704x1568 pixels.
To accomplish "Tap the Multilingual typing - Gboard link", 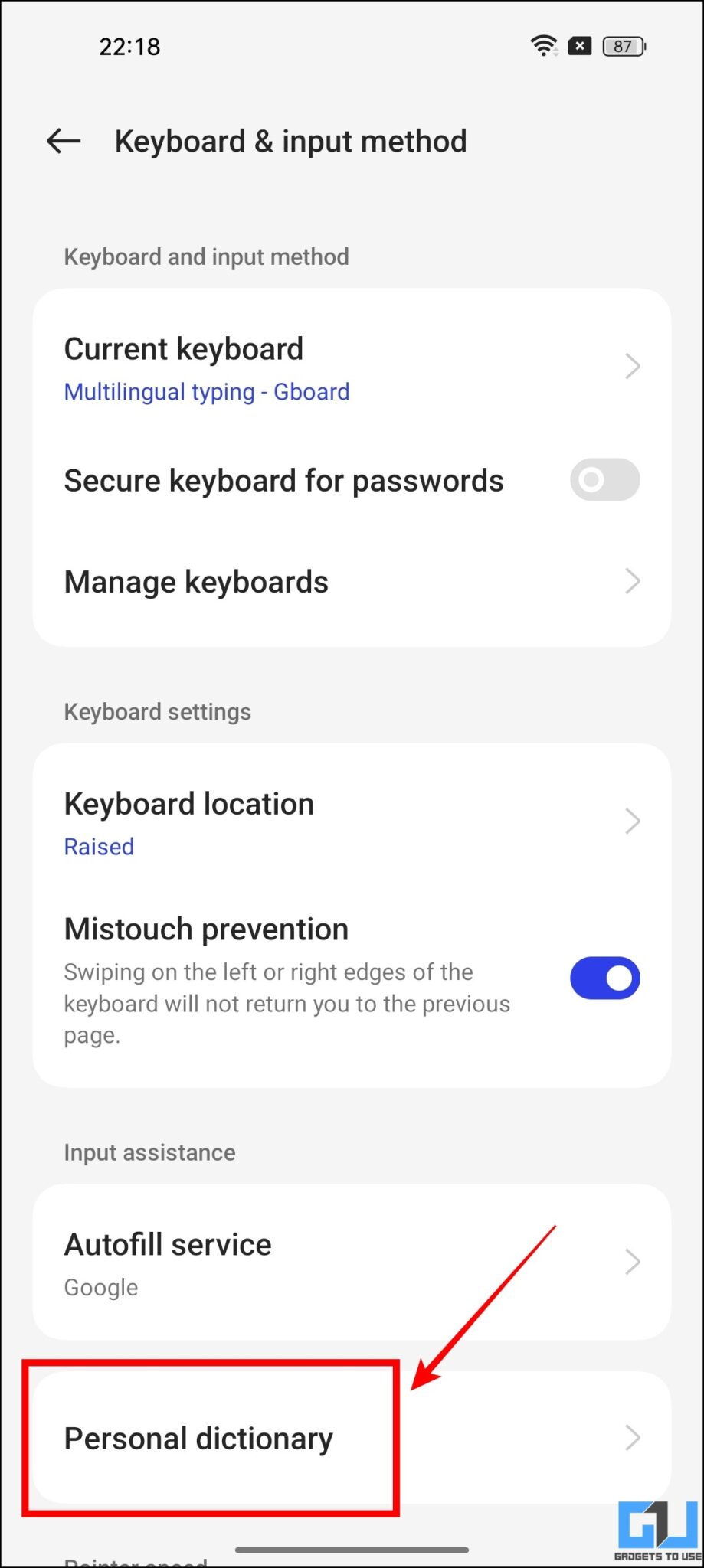I will point(207,391).
